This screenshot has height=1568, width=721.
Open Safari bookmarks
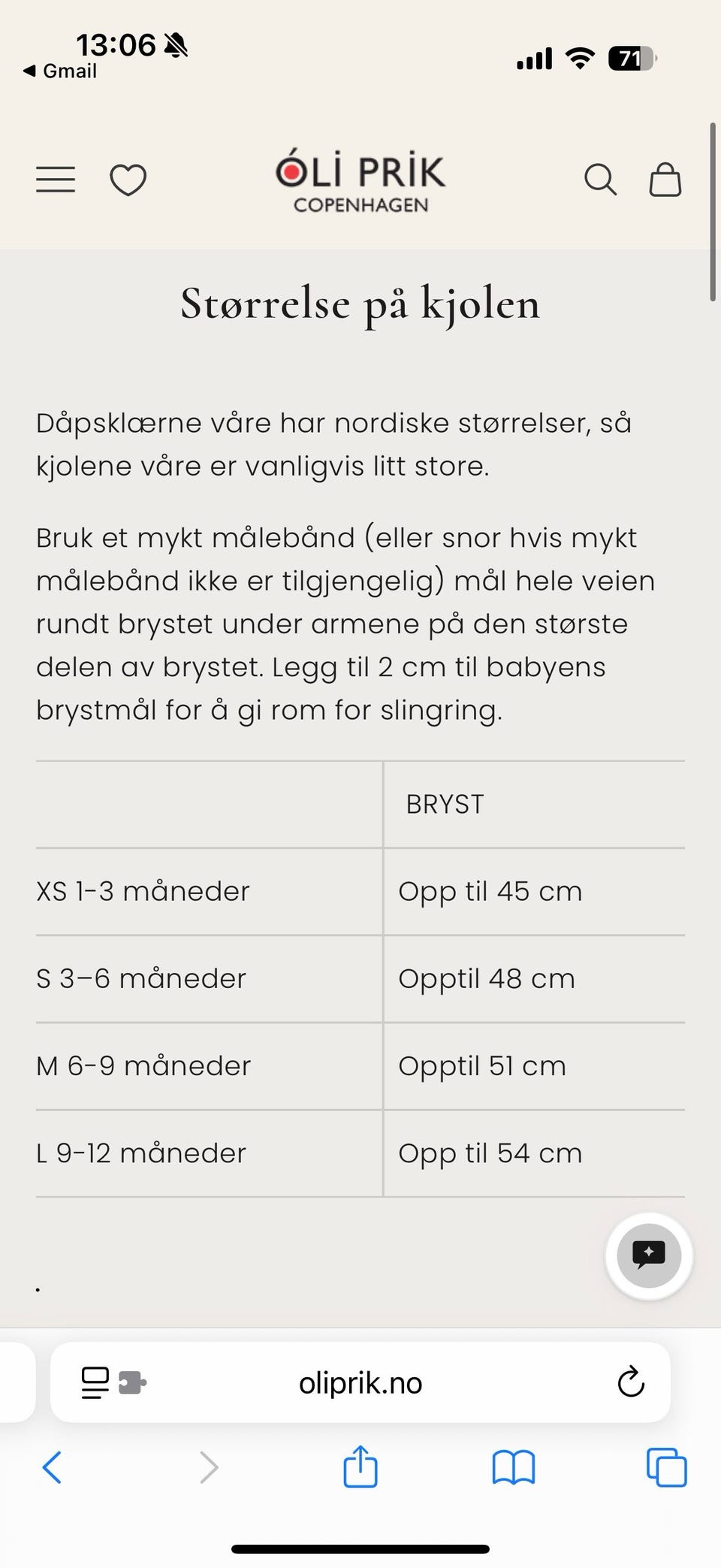coord(514,1468)
